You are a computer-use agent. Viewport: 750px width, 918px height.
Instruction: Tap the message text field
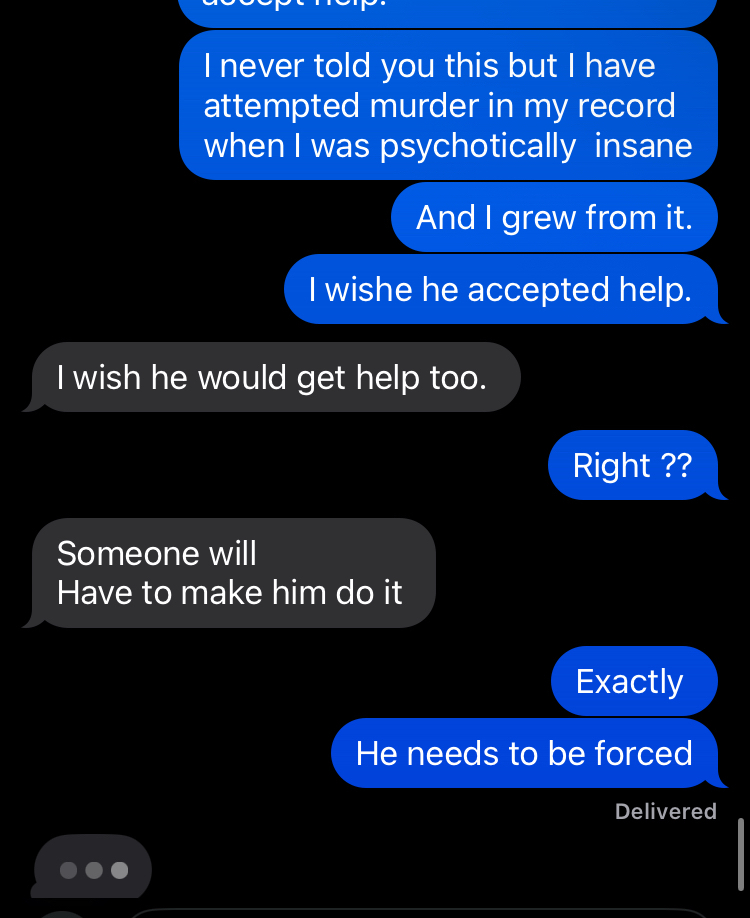tap(420, 913)
